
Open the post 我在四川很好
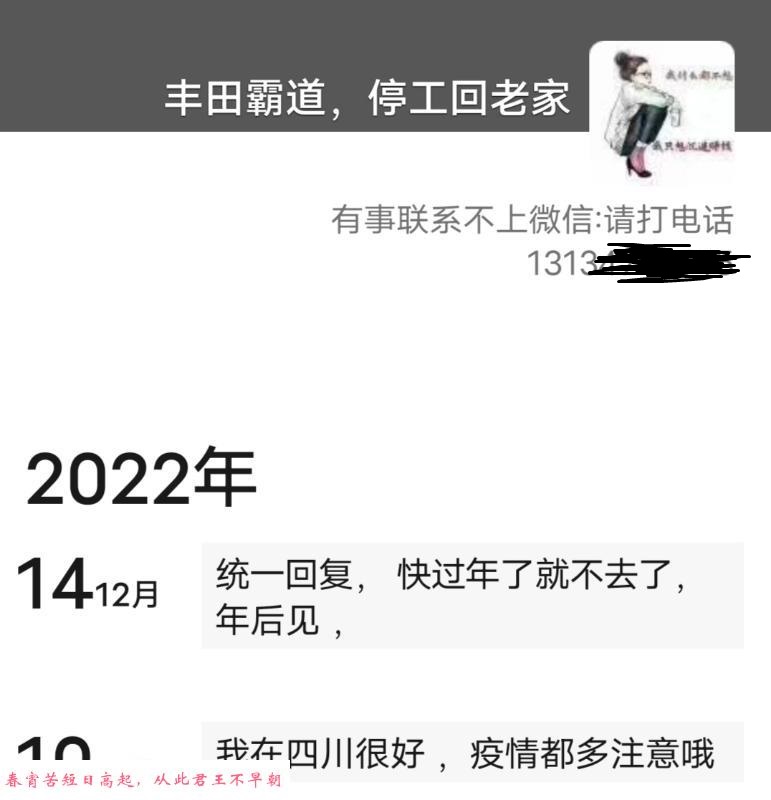[x=472, y=752]
